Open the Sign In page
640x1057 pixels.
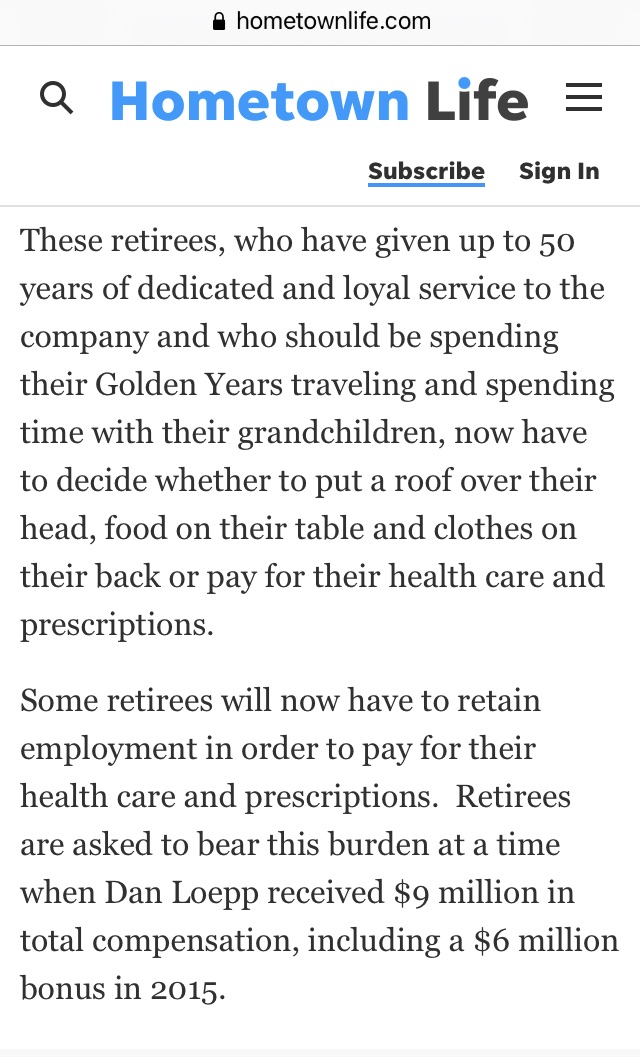(x=559, y=171)
